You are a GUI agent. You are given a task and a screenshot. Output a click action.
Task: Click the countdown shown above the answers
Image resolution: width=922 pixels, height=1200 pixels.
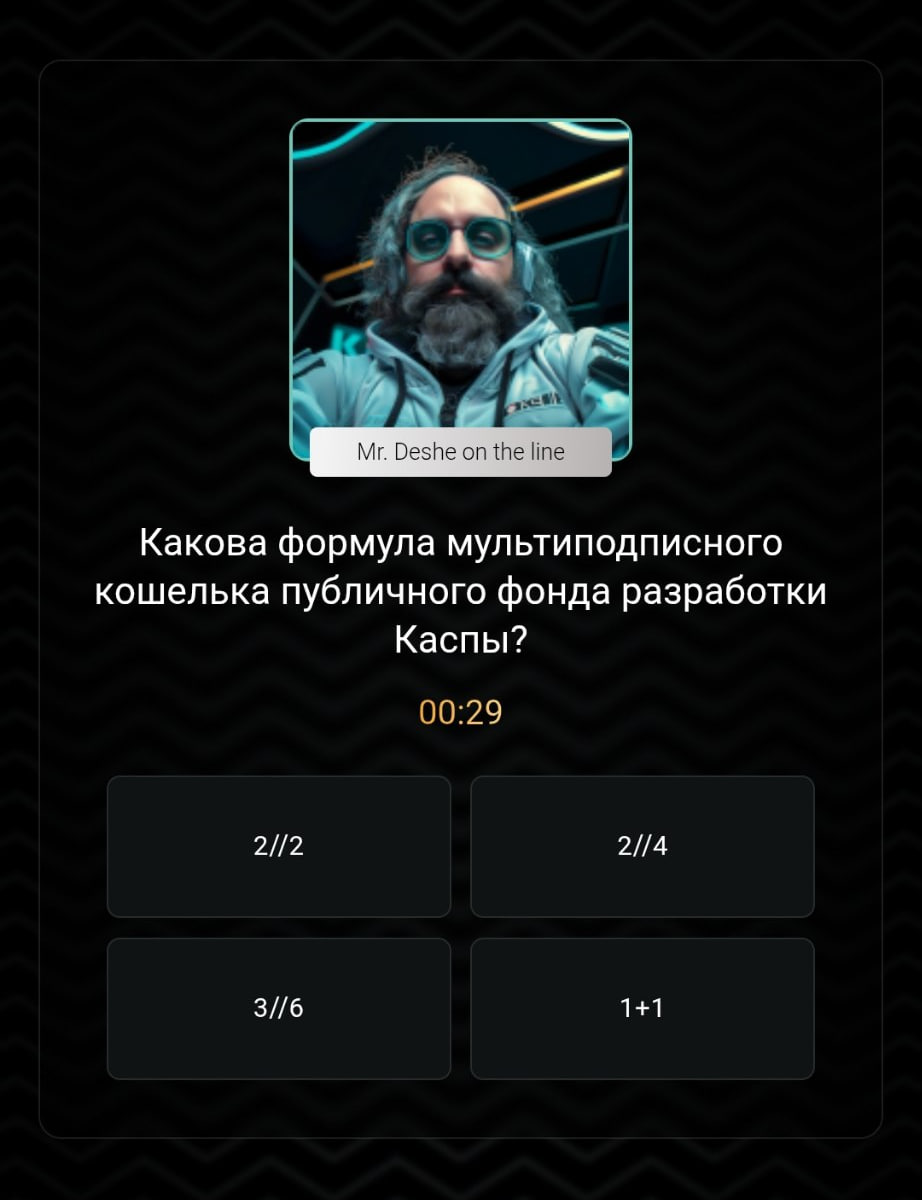point(460,711)
